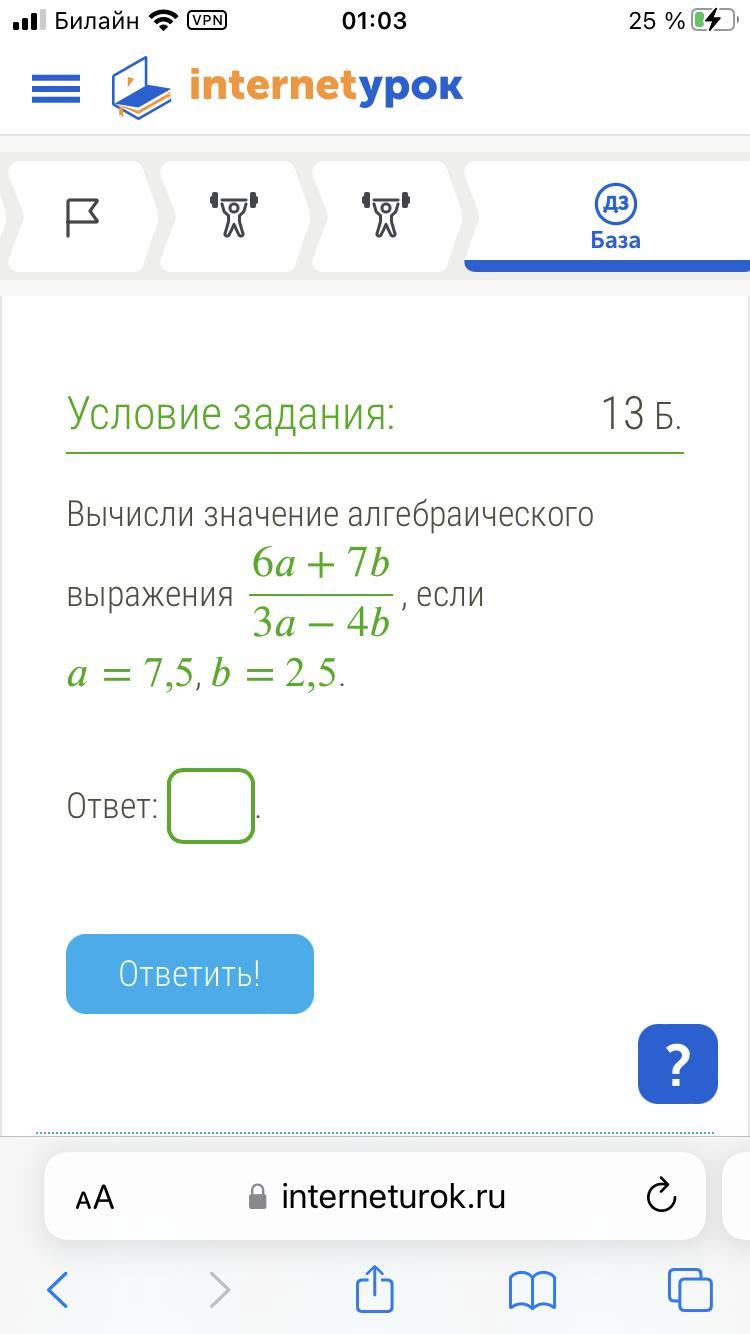Viewport: 750px width, 1334px height.
Task: Select the ДЗ База tab
Action: tap(615, 217)
